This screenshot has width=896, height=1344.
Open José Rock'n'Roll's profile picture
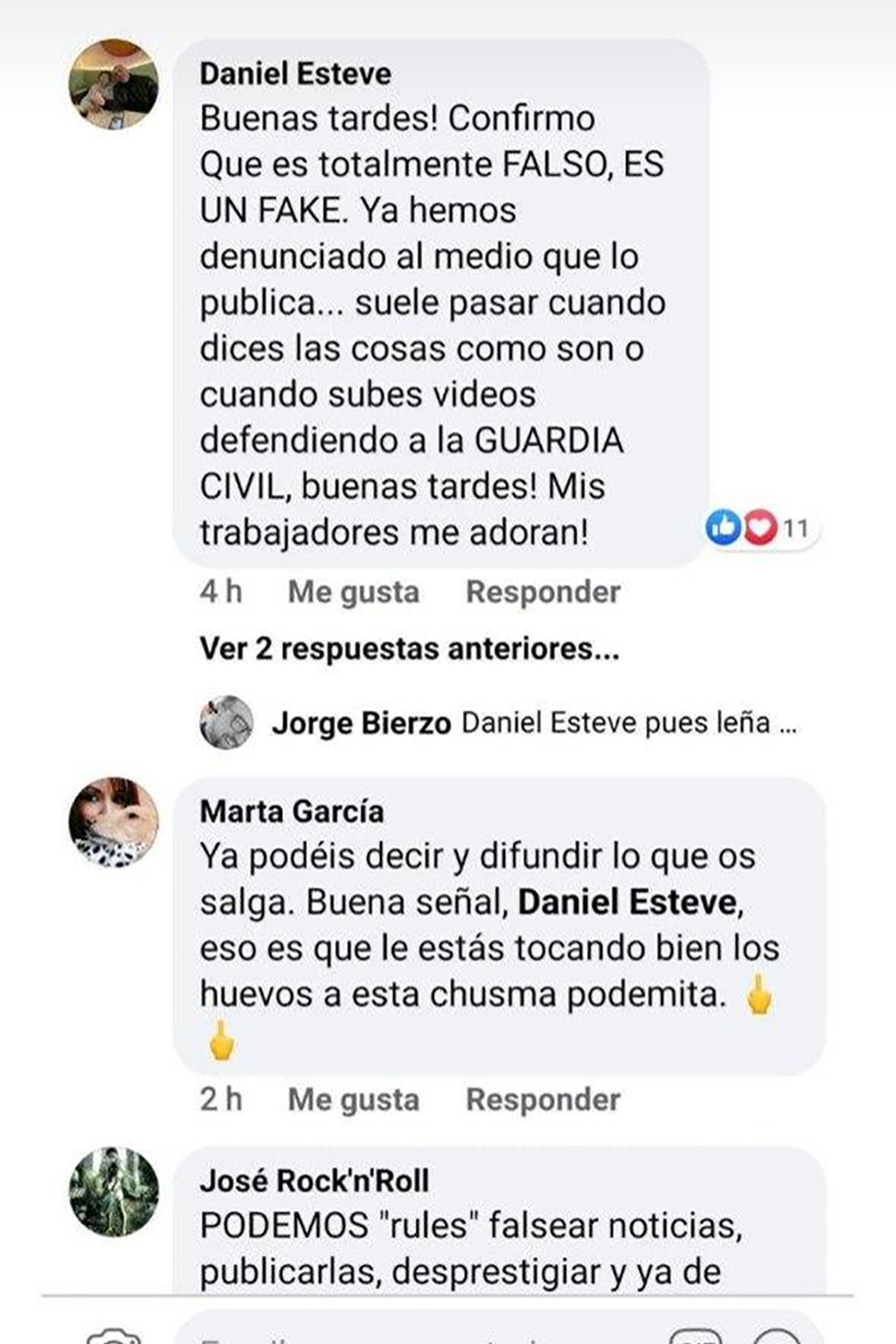tap(114, 1192)
